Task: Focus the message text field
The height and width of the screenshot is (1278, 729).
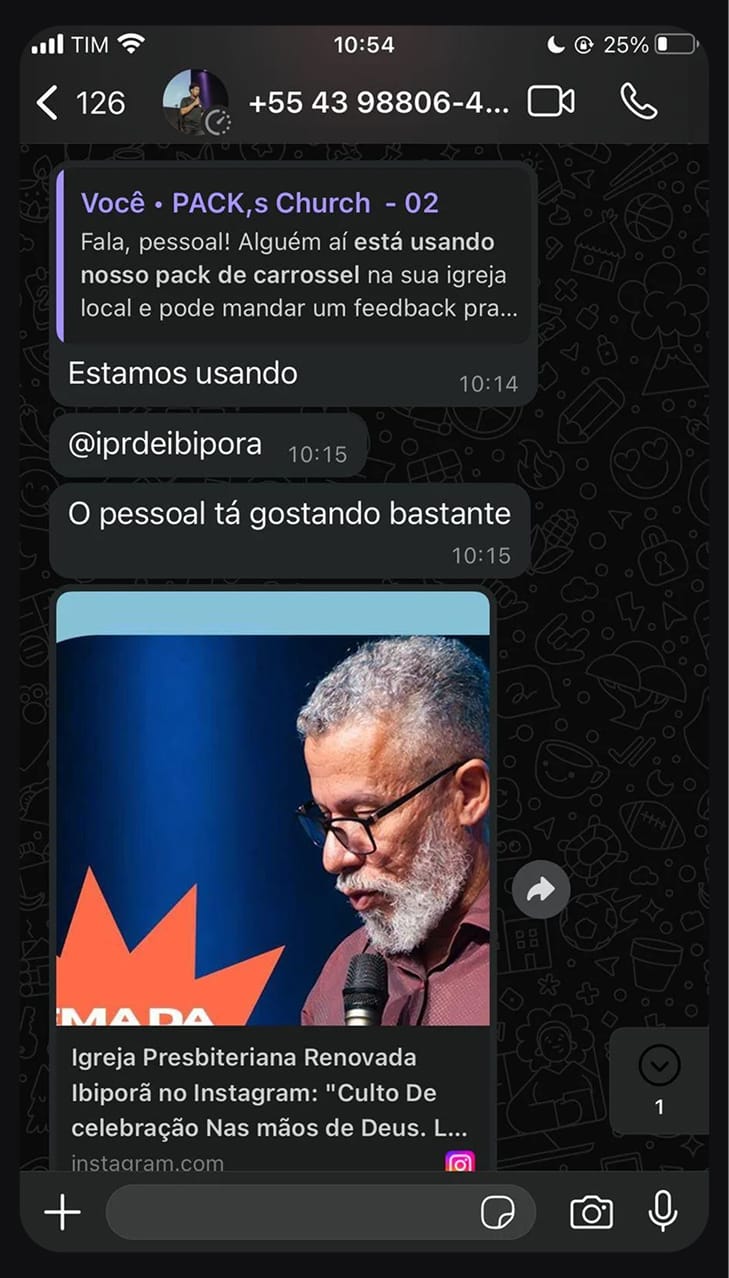Action: 290,1212
